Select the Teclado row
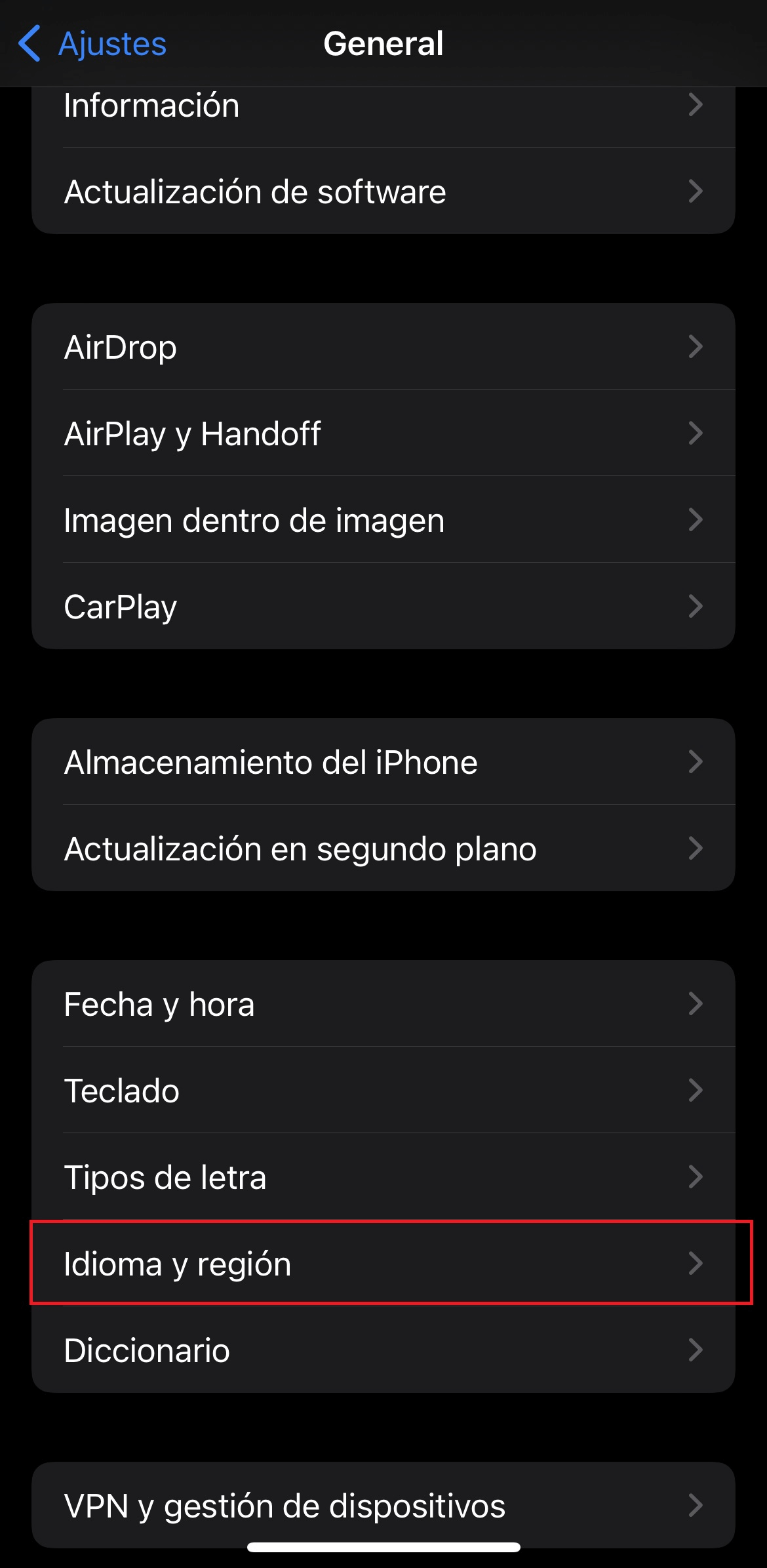 (x=383, y=1090)
